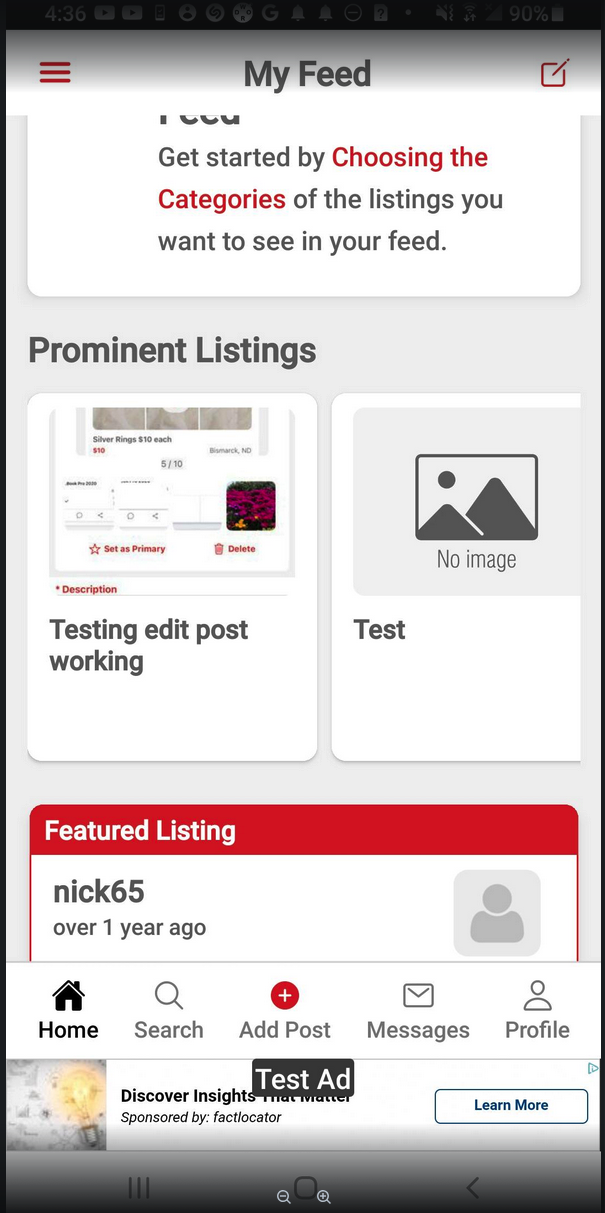Create a listing with Add Post
Viewport: 605px width, 1213px height.
point(285,1010)
